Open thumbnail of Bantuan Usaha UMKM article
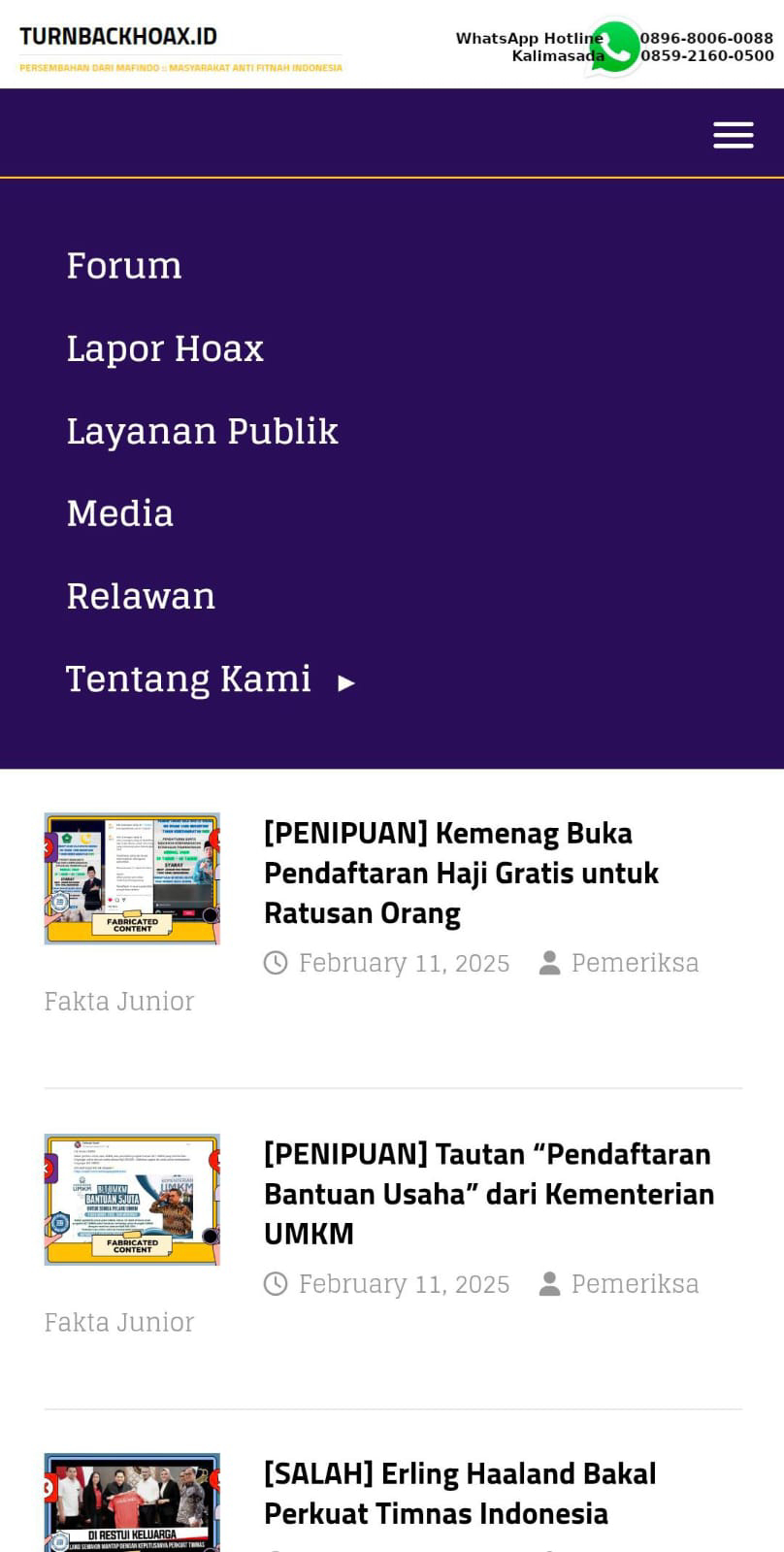The height and width of the screenshot is (1552, 784). tap(132, 1200)
